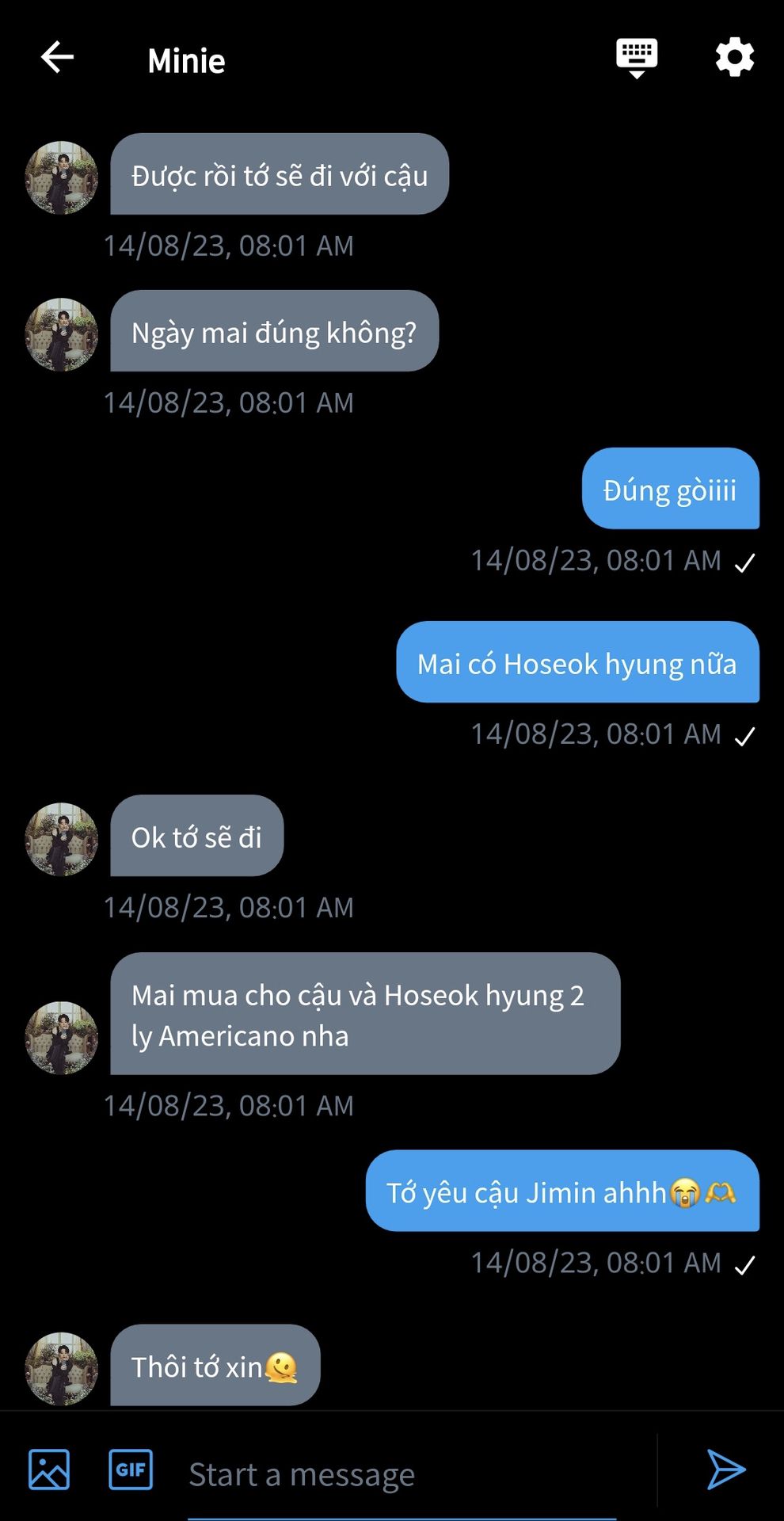The image size is (784, 1521).
Task: Open the keyboard icon in header
Action: (637, 58)
